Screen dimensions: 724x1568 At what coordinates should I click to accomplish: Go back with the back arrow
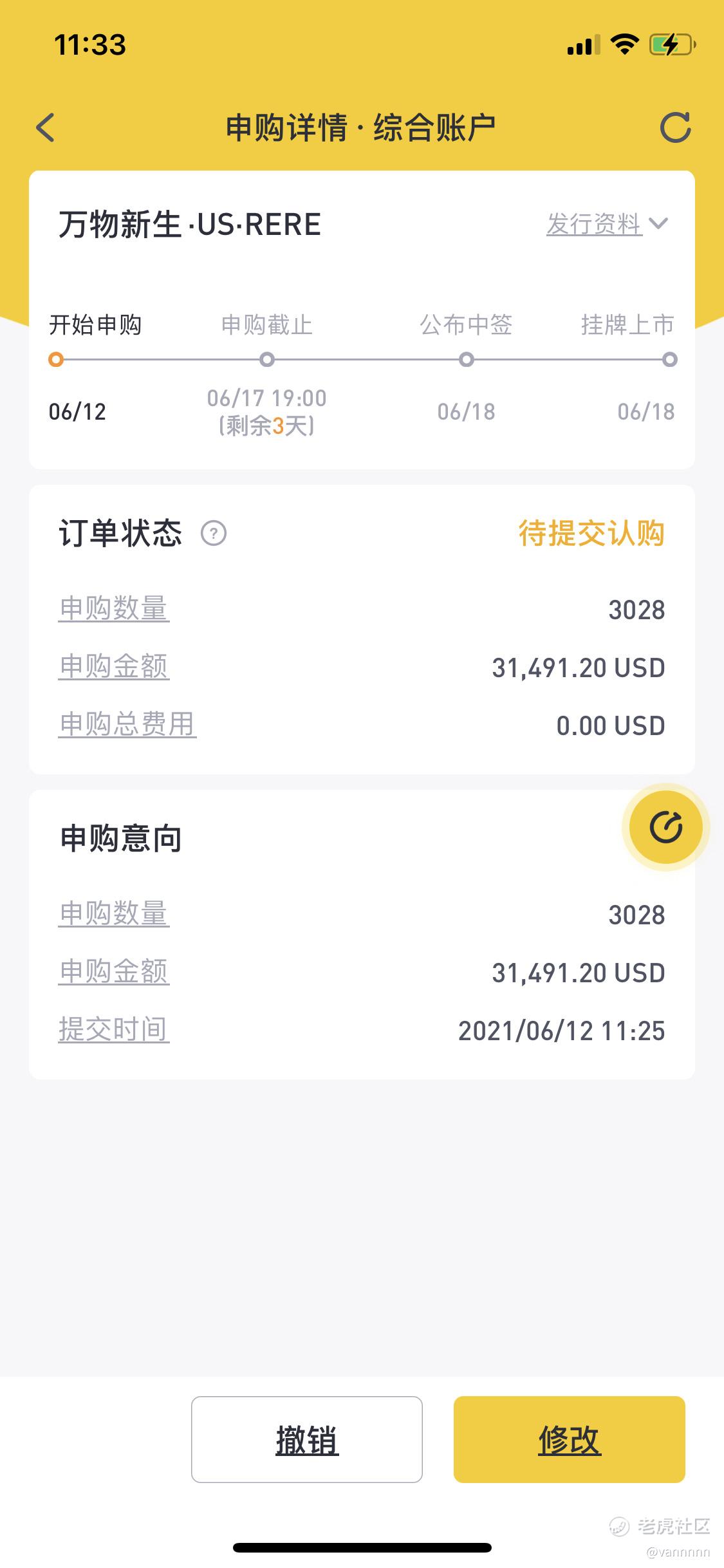click(x=45, y=127)
